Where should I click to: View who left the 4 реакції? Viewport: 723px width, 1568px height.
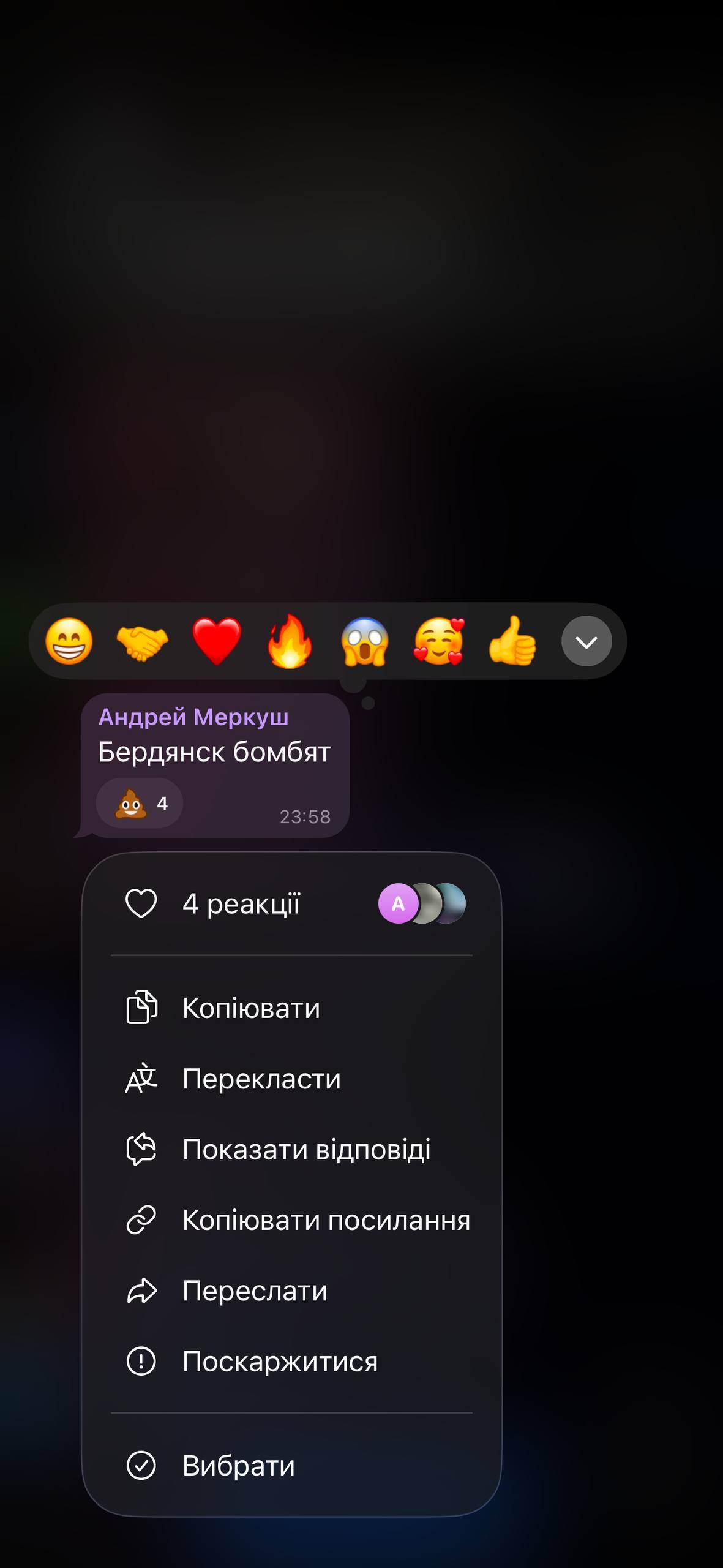[291, 904]
